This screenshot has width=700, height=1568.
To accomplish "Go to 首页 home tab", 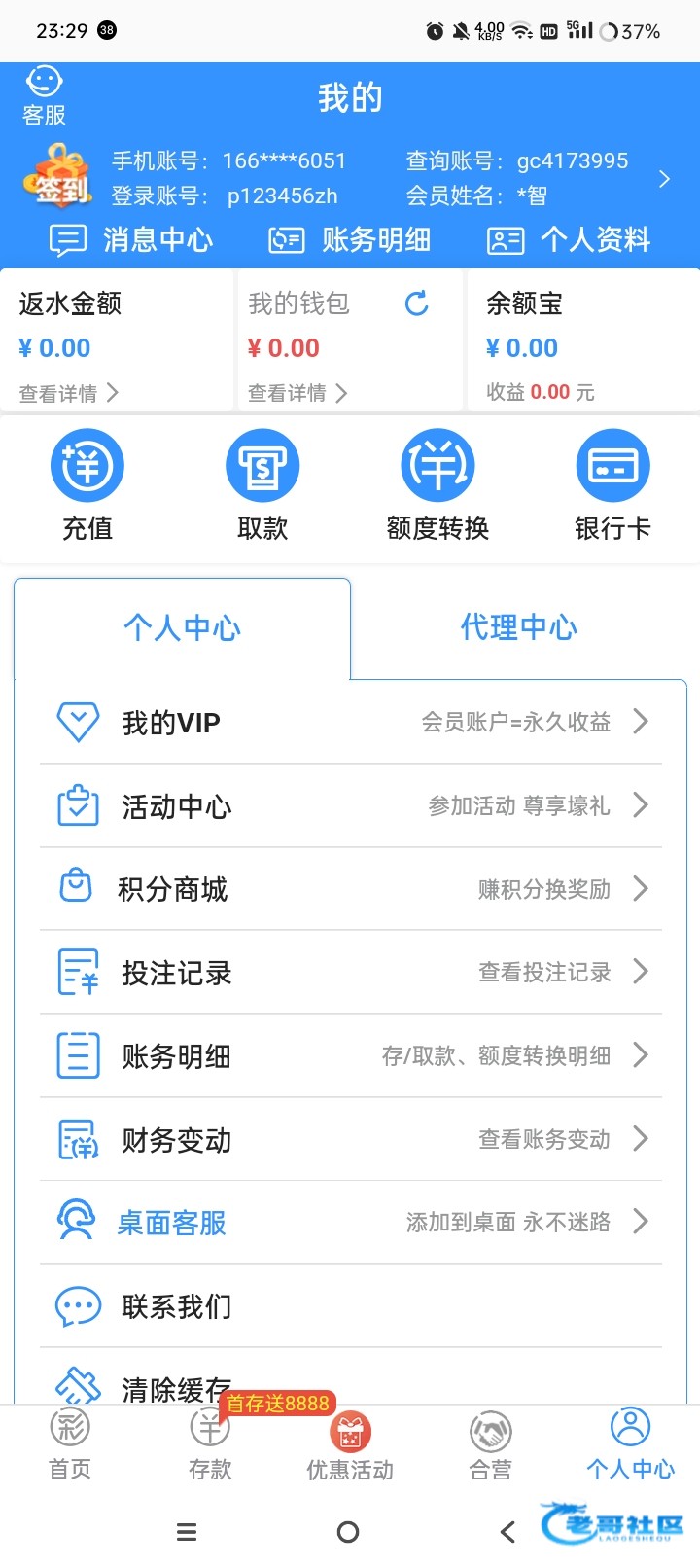I will pyautogui.click(x=70, y=1444).
